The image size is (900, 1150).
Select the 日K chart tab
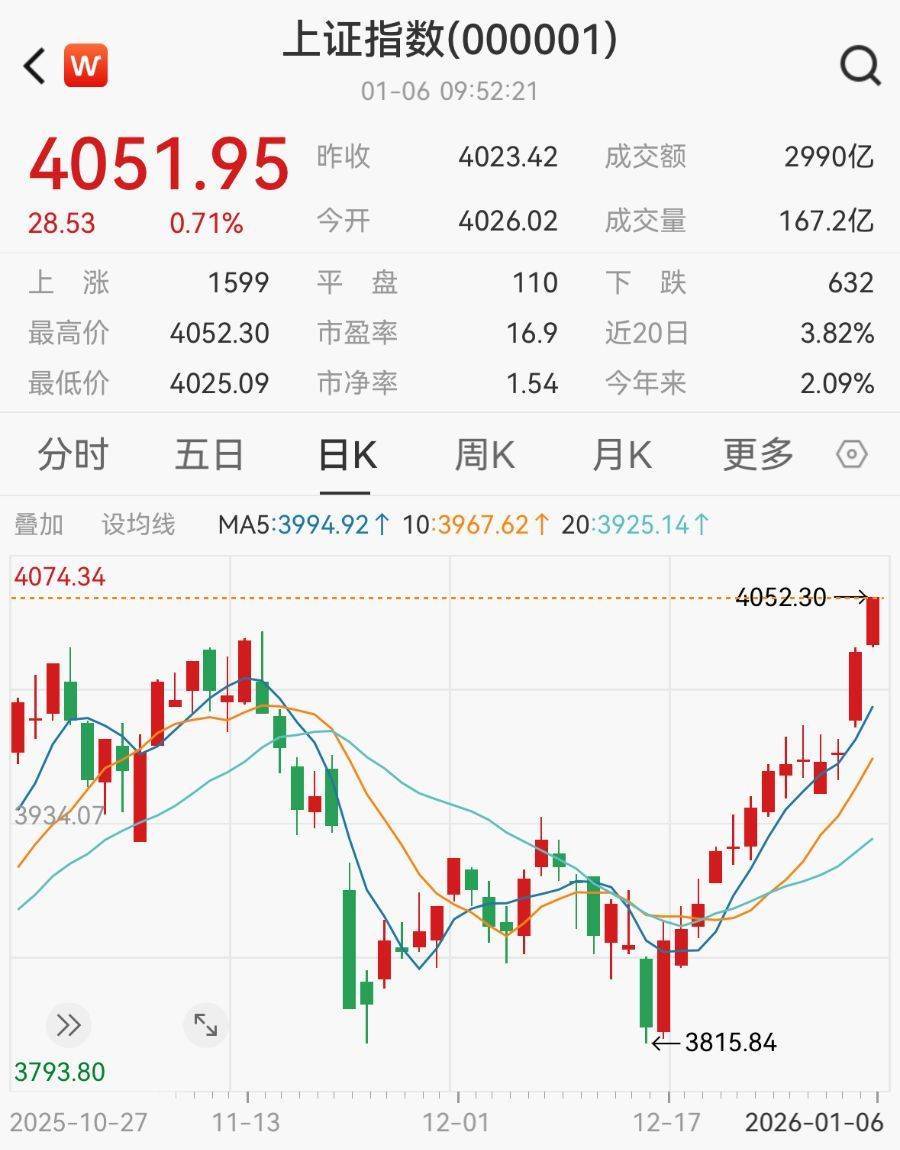click(346, 455)
